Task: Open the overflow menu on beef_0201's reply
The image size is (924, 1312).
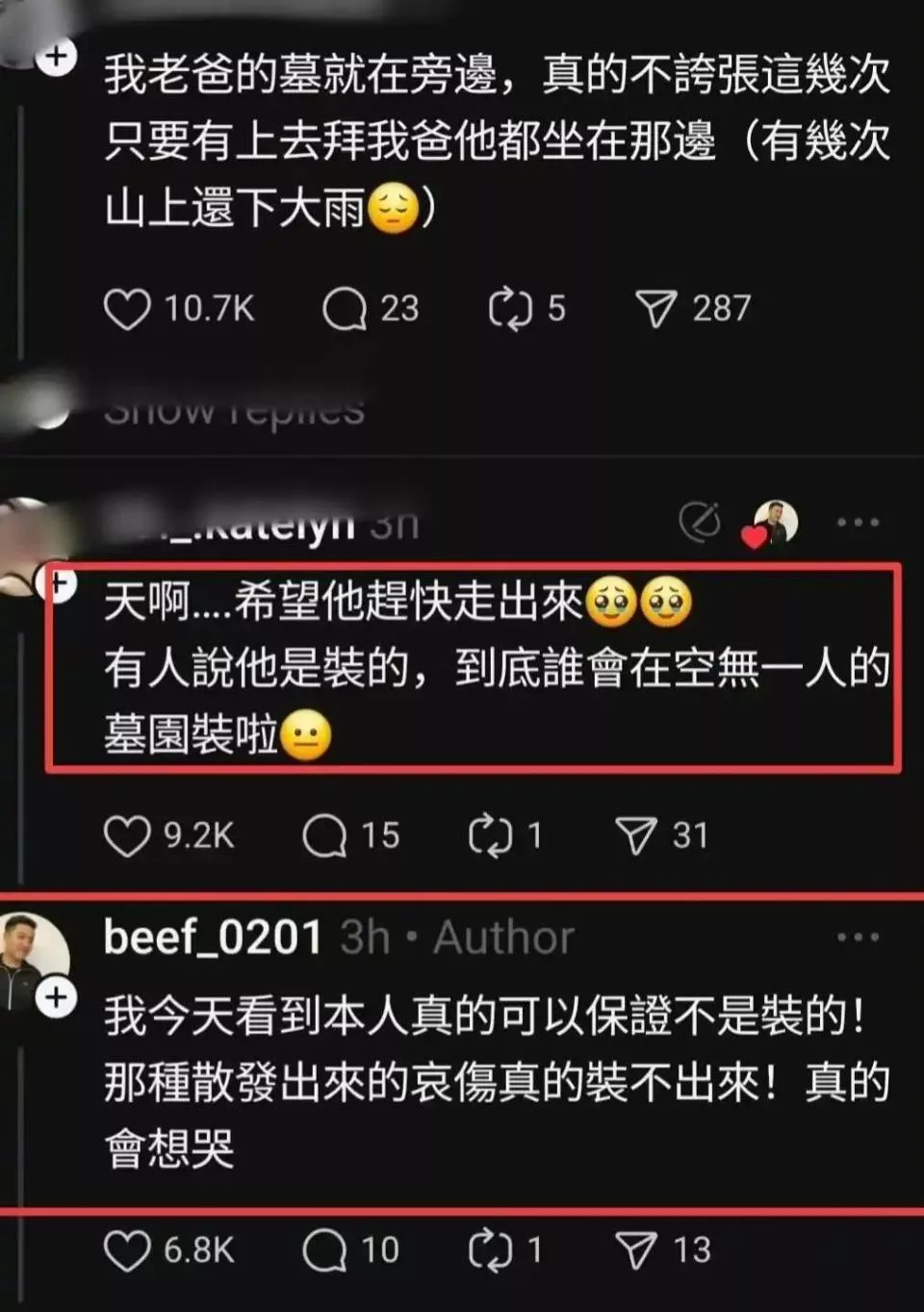Action: click(858, 937)
